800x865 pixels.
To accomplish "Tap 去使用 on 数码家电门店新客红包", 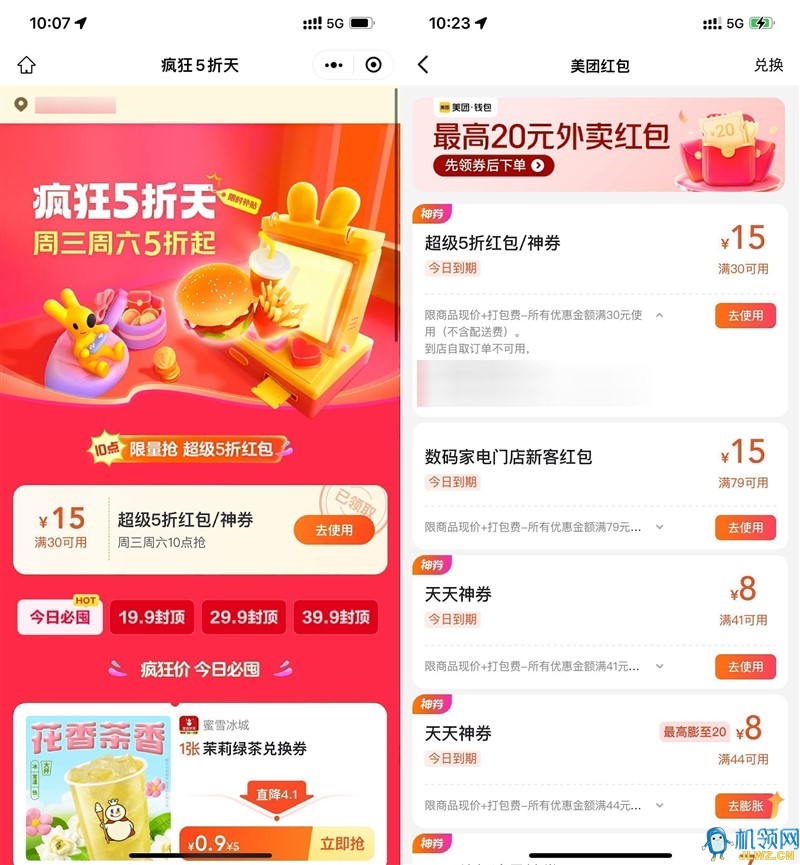I will (x=745, y=527).
